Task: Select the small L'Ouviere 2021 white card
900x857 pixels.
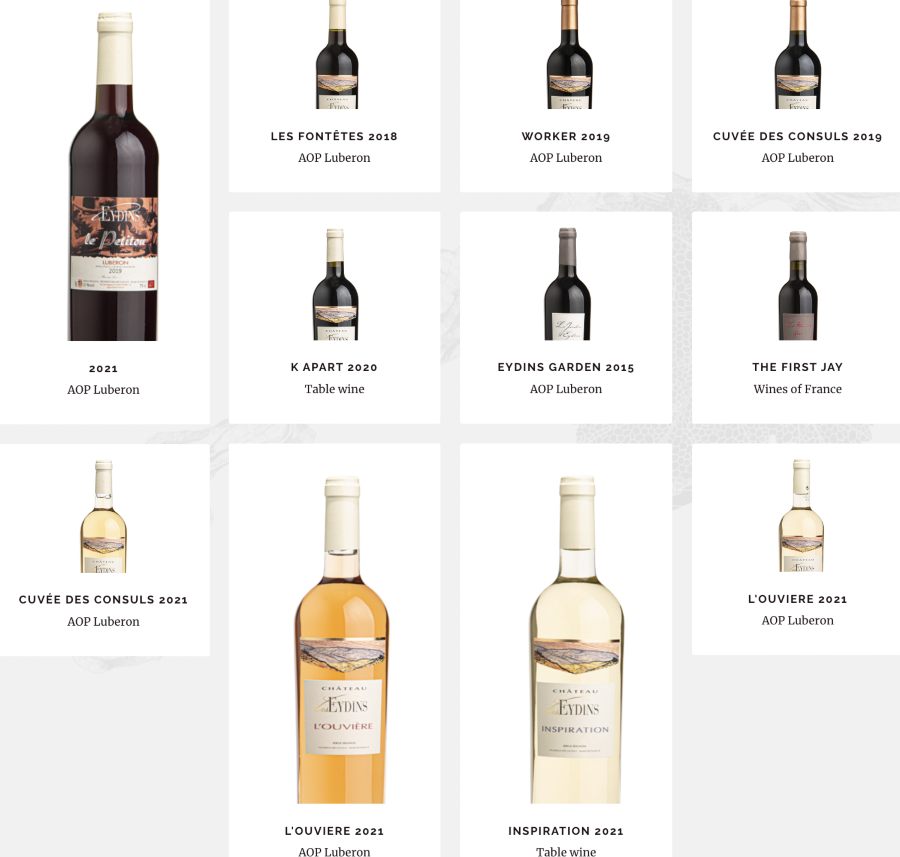Action: tap(797, 598)
